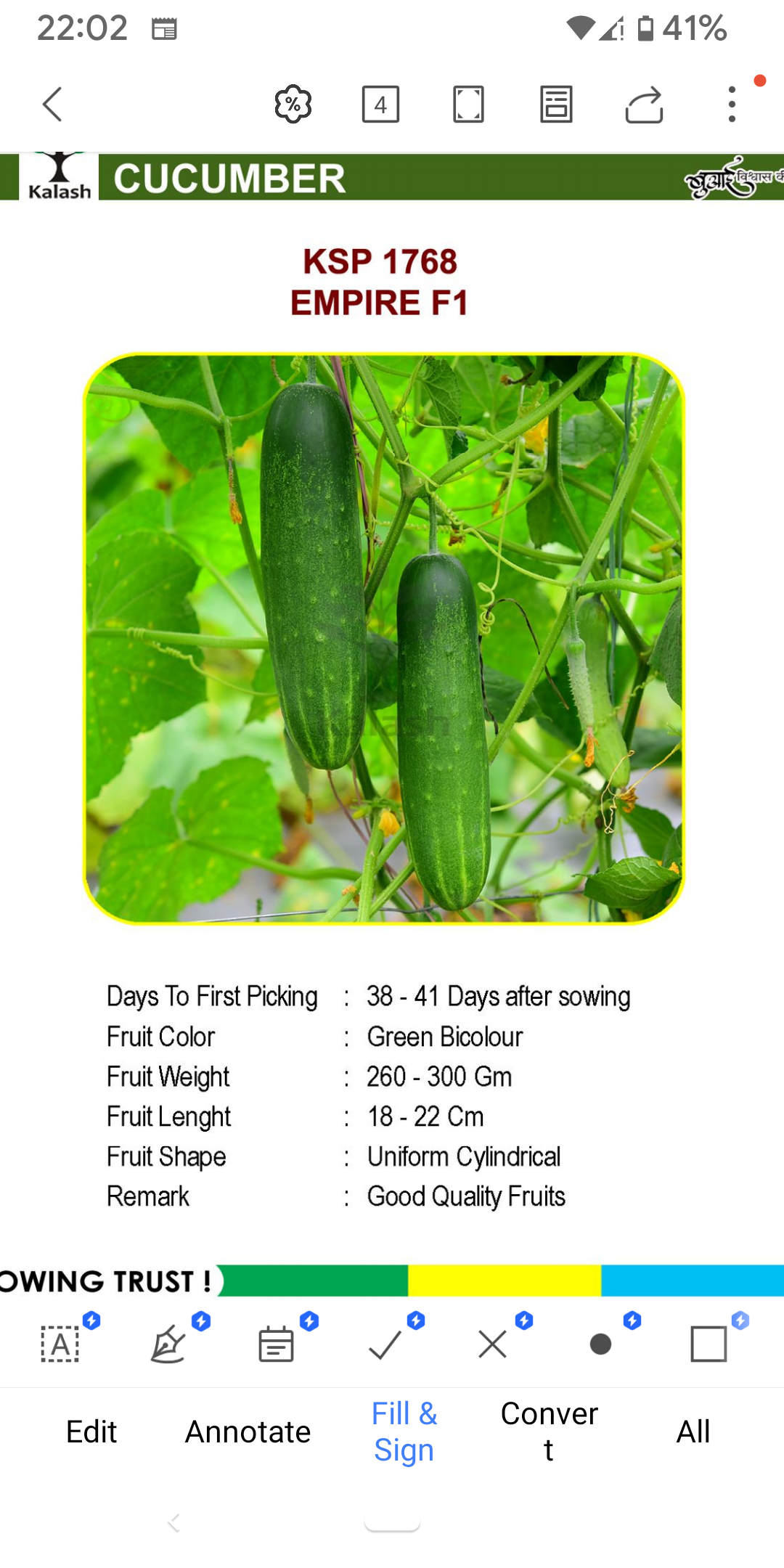The image size is (784, 1568).
Task: Share this PDF document
Action: coord(644,105)
